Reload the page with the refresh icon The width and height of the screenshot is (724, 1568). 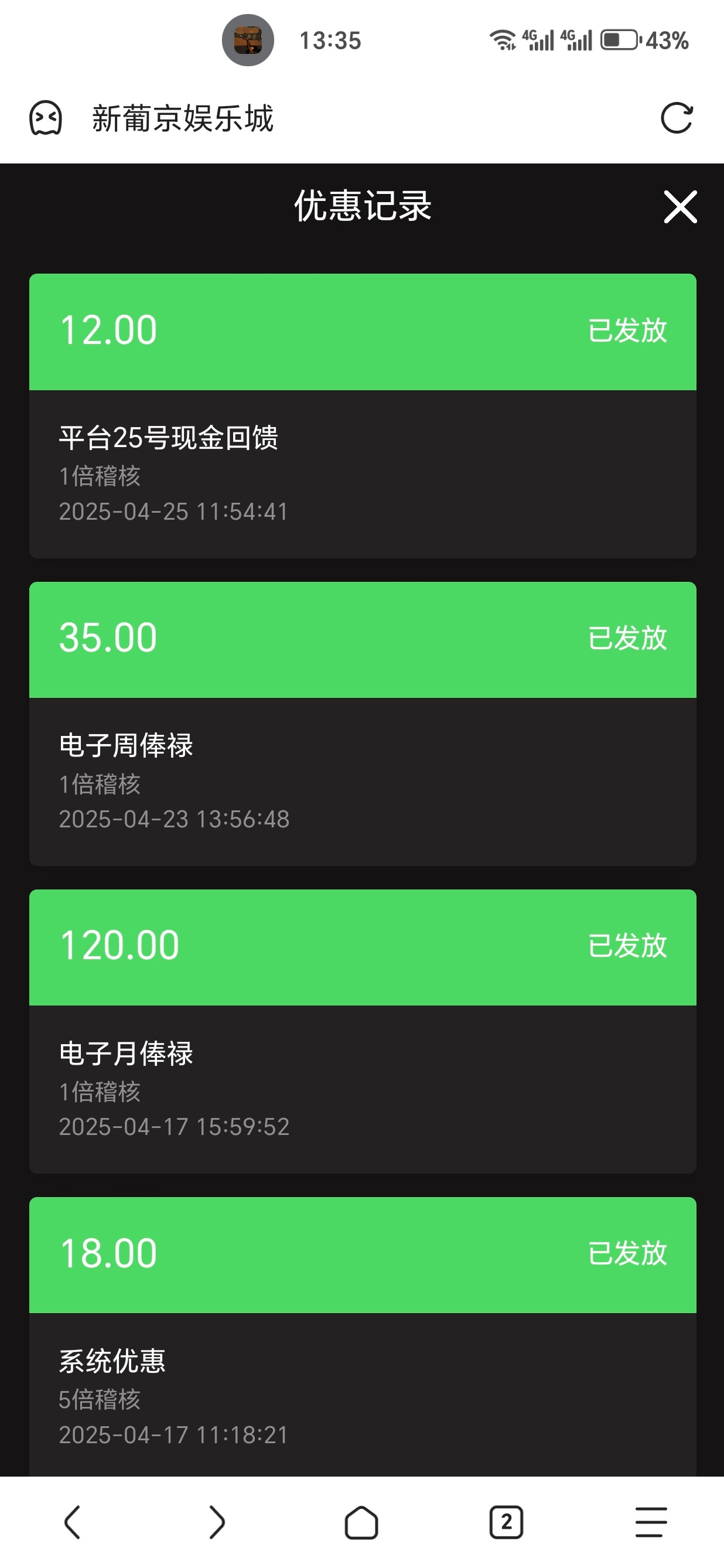[677, 118]
